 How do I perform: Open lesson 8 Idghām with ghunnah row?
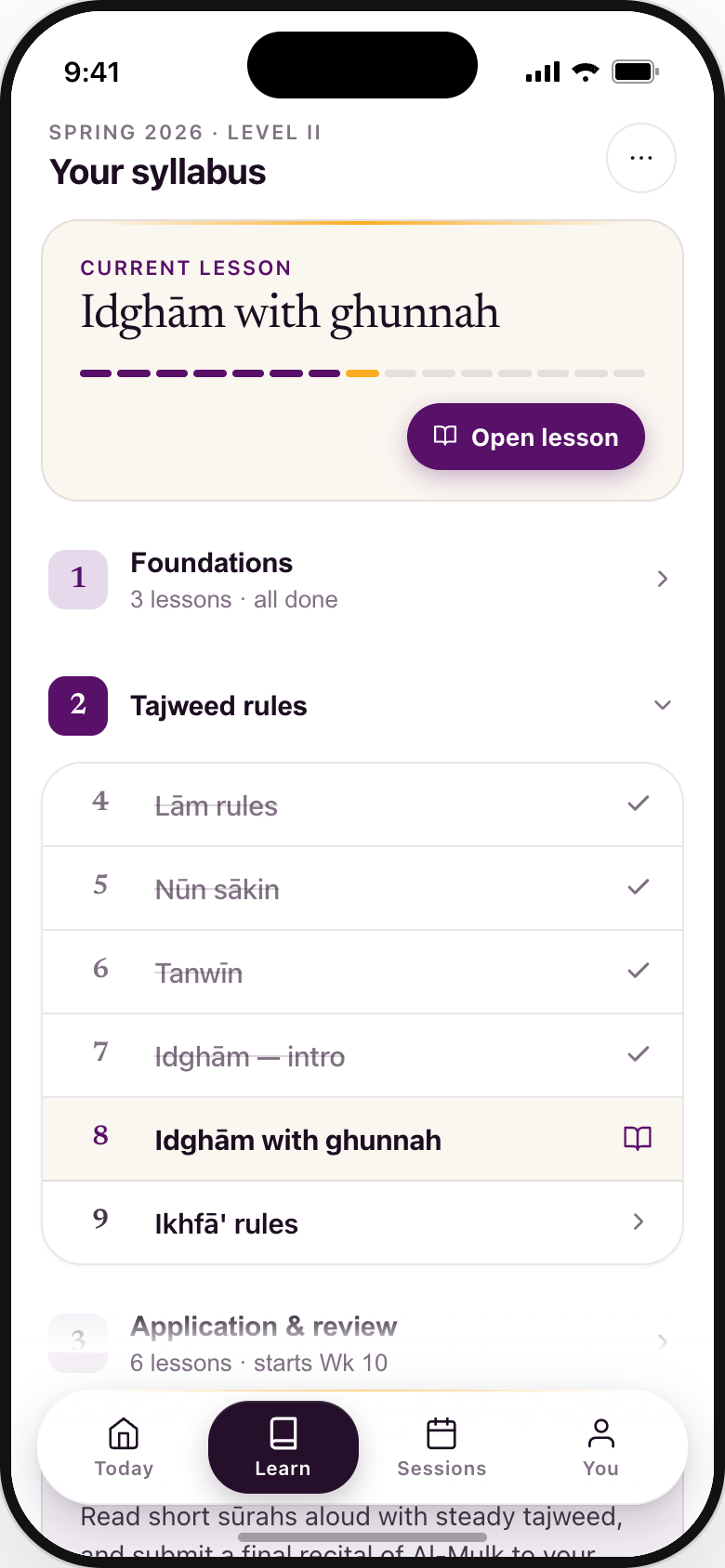click(x=362, y=1140)
